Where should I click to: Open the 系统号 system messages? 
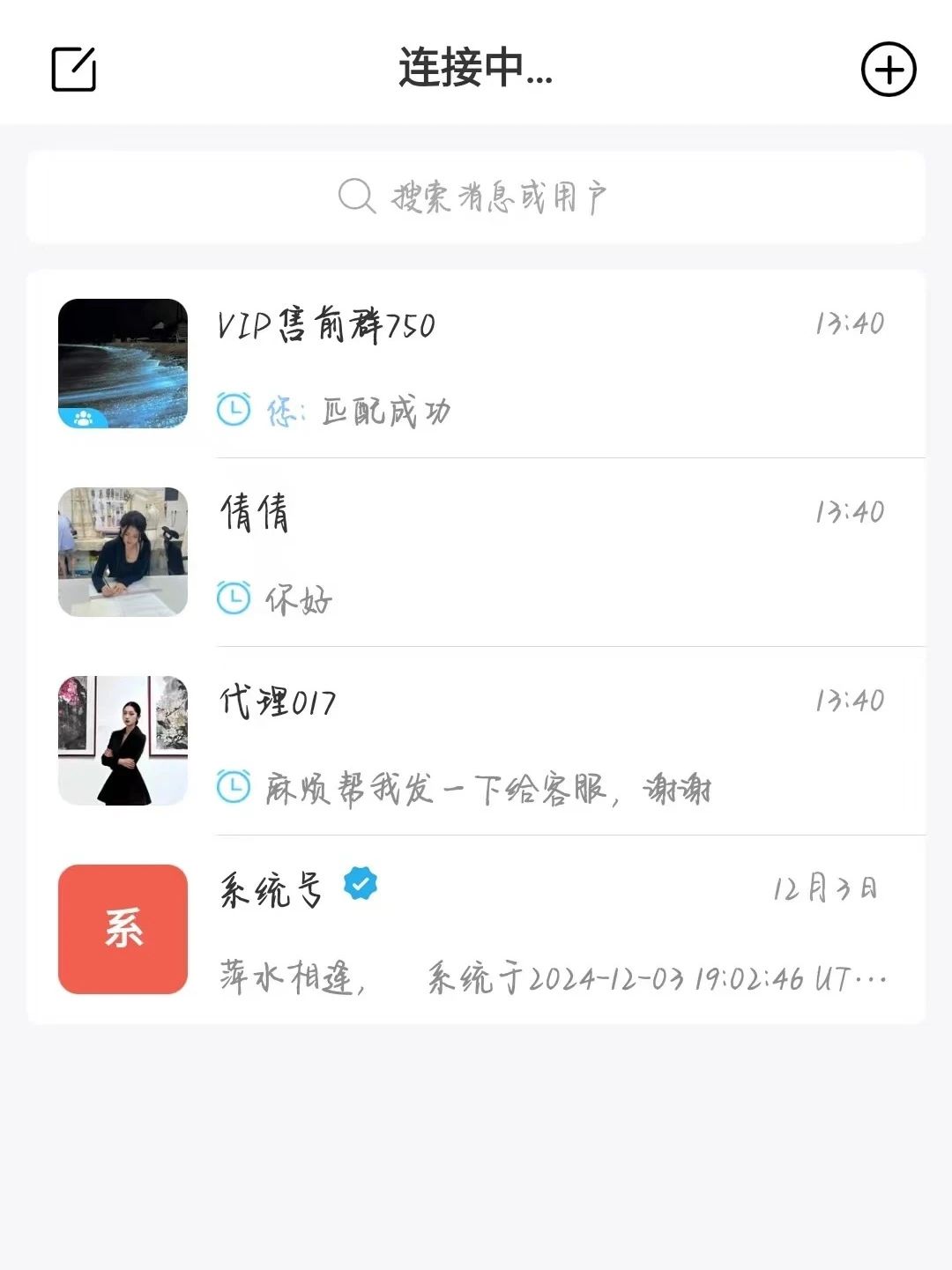(x=476, y=930)
